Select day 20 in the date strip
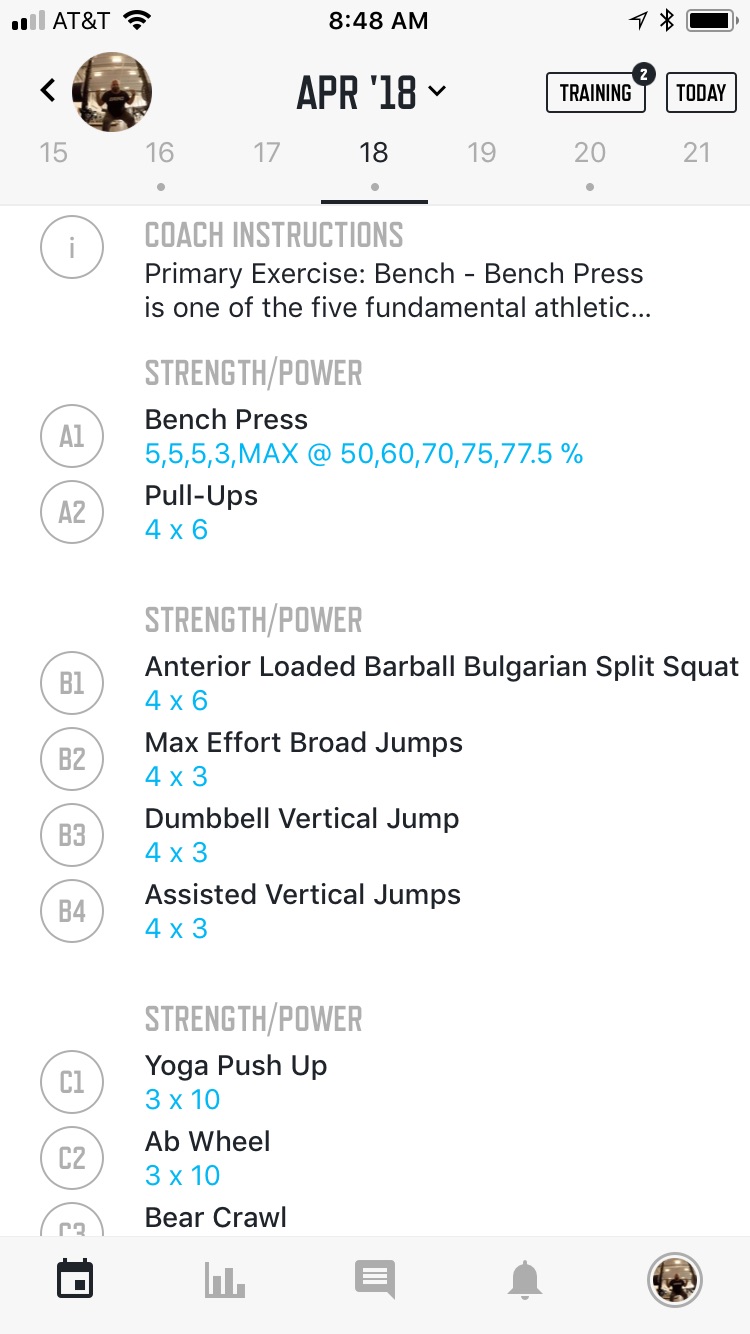Screen dimensions: 750x1334 589,154
